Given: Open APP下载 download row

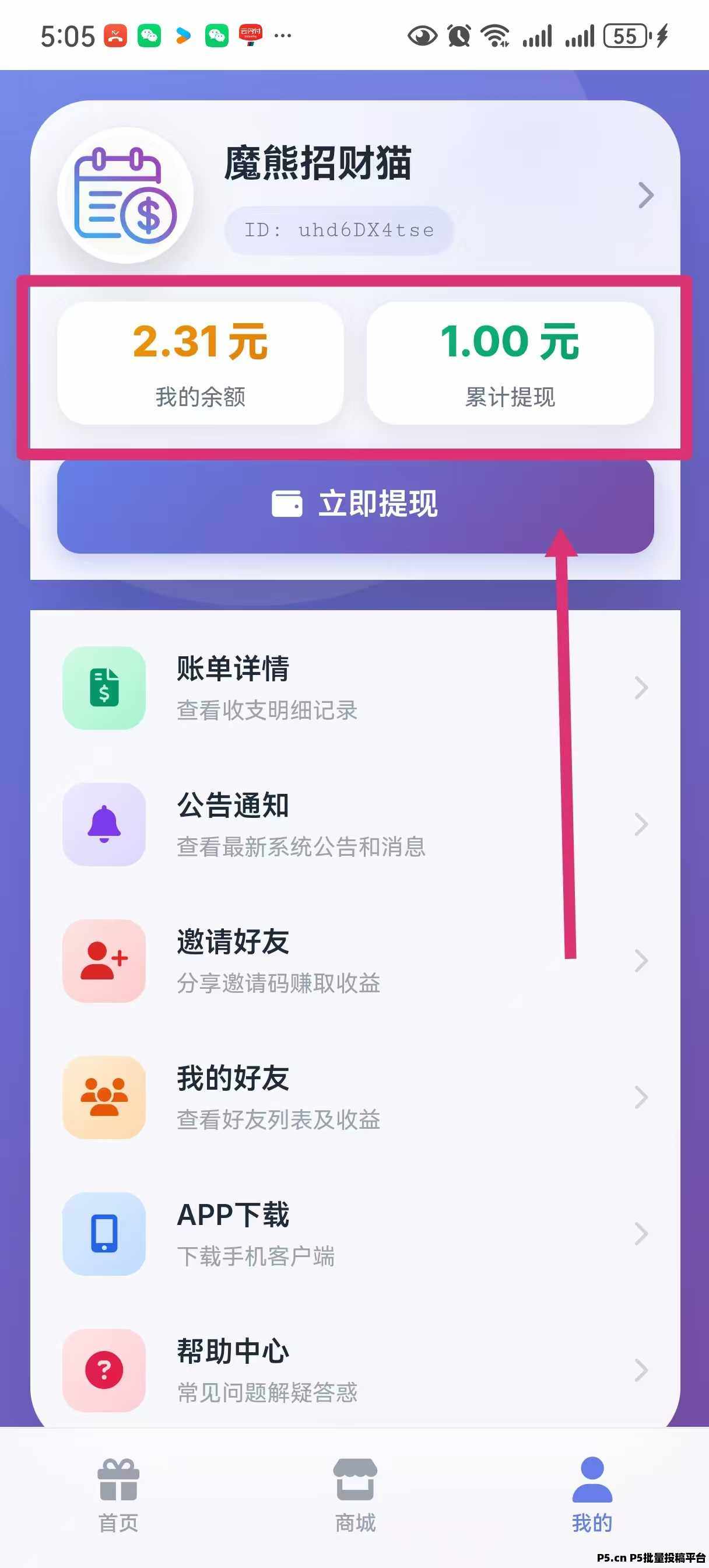Looking at the screenshot, I should 355,1233.
